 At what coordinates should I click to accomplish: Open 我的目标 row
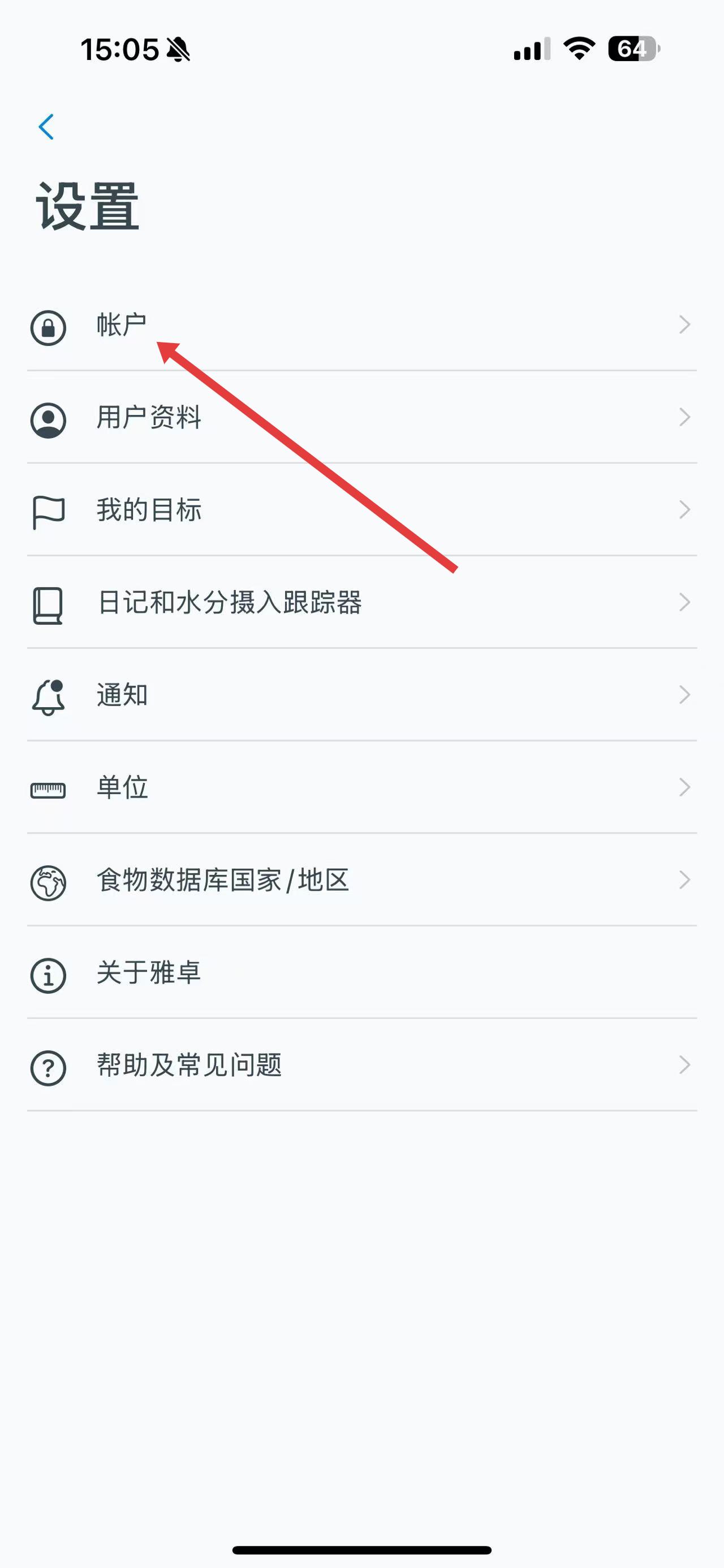(361, 510)
